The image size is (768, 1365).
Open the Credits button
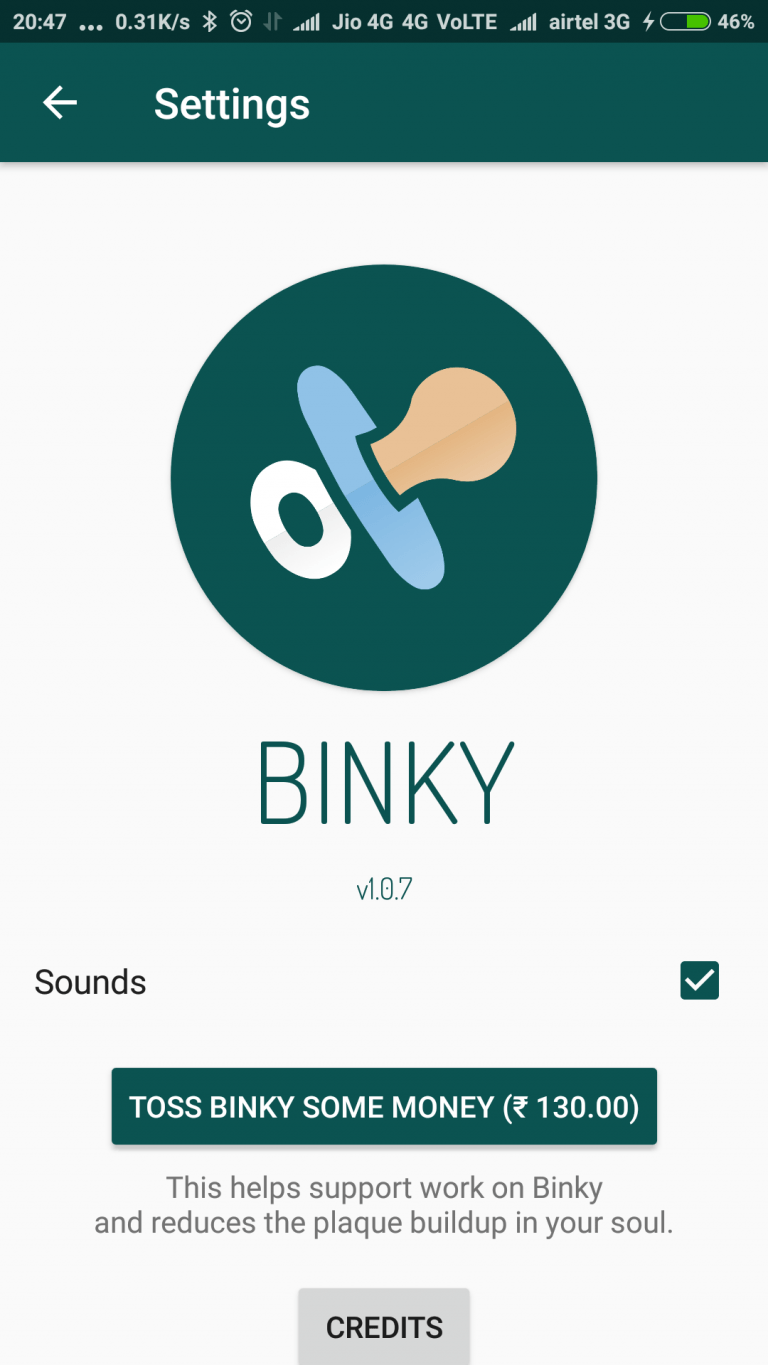tap(384, 1326)
